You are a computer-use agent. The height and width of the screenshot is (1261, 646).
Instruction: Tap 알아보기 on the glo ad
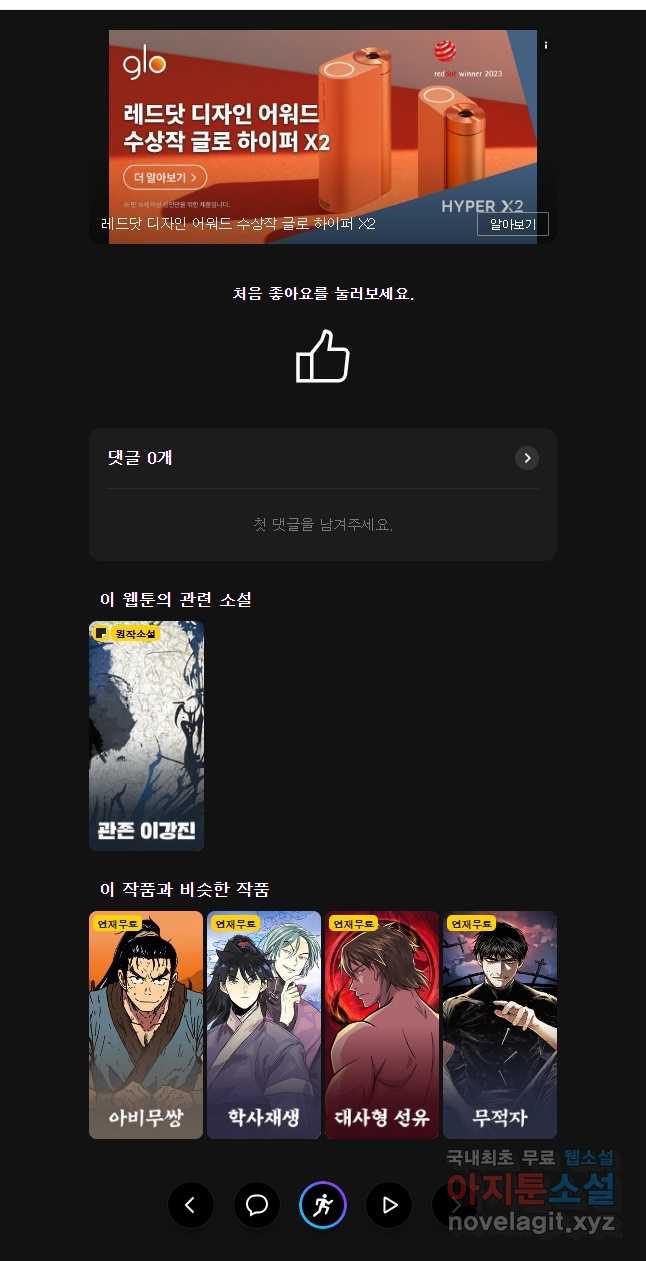point(513,224)
